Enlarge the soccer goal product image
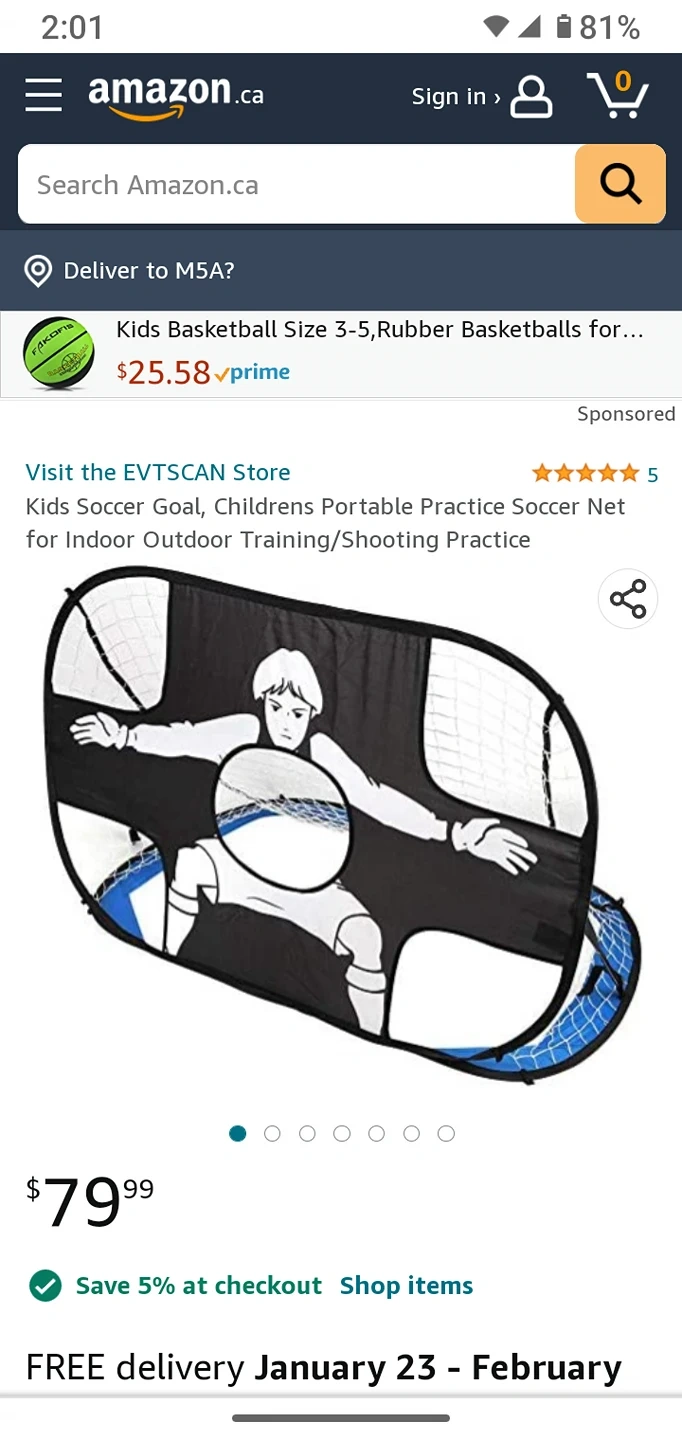The image size is (682, 1440). coord(340,830)
